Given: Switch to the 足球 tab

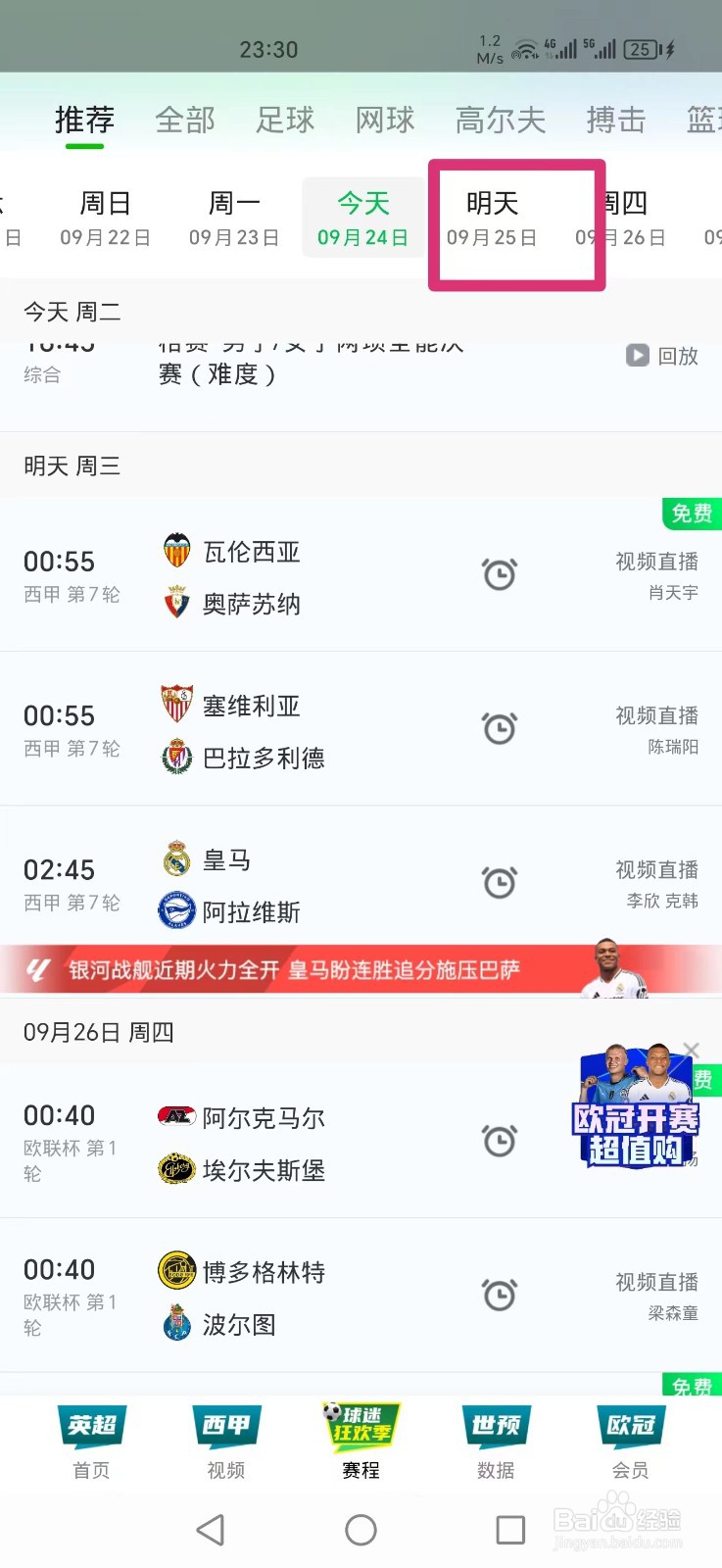Looking at the screenshot, I should [x=284, y=120].
